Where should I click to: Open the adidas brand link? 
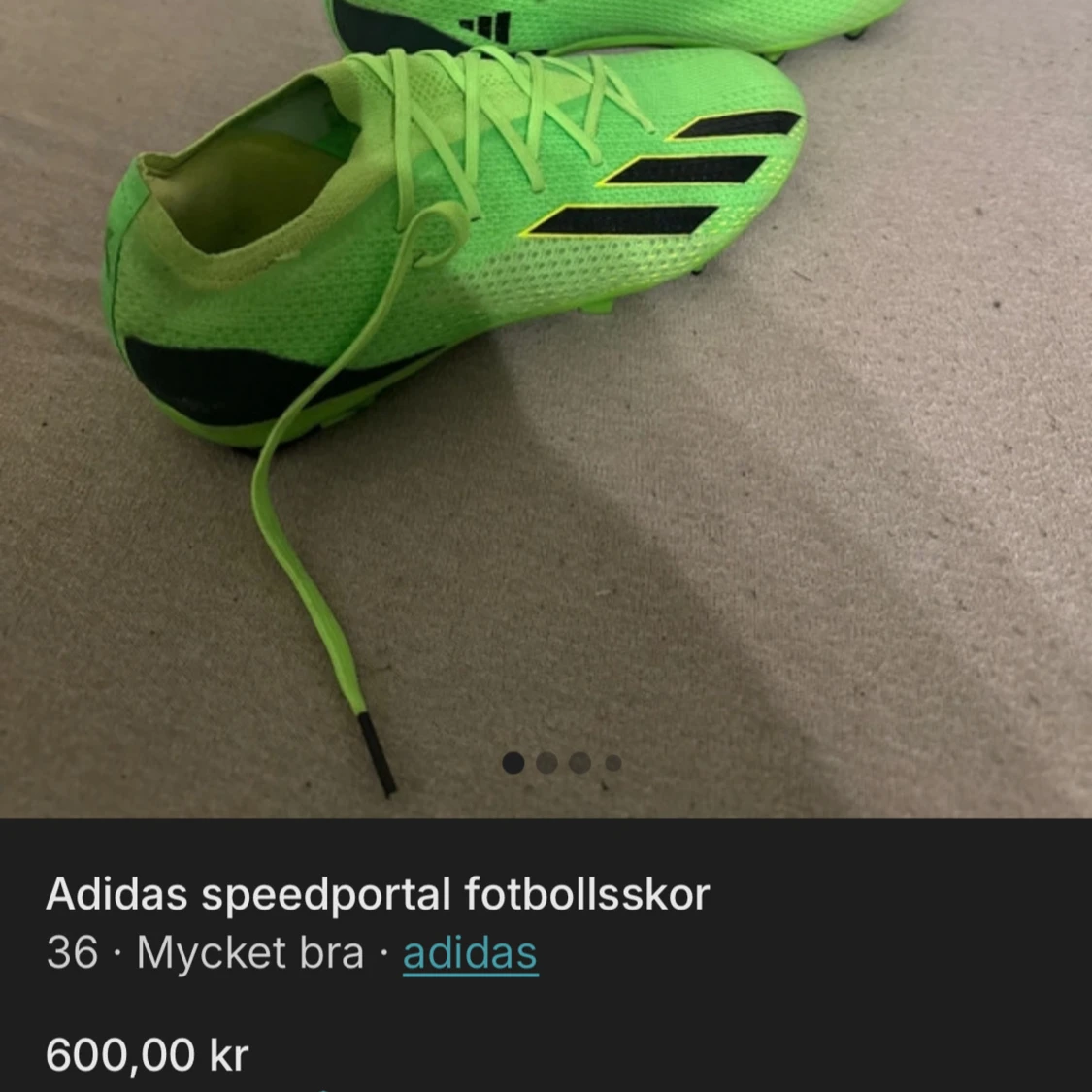[x=470, y=953]
